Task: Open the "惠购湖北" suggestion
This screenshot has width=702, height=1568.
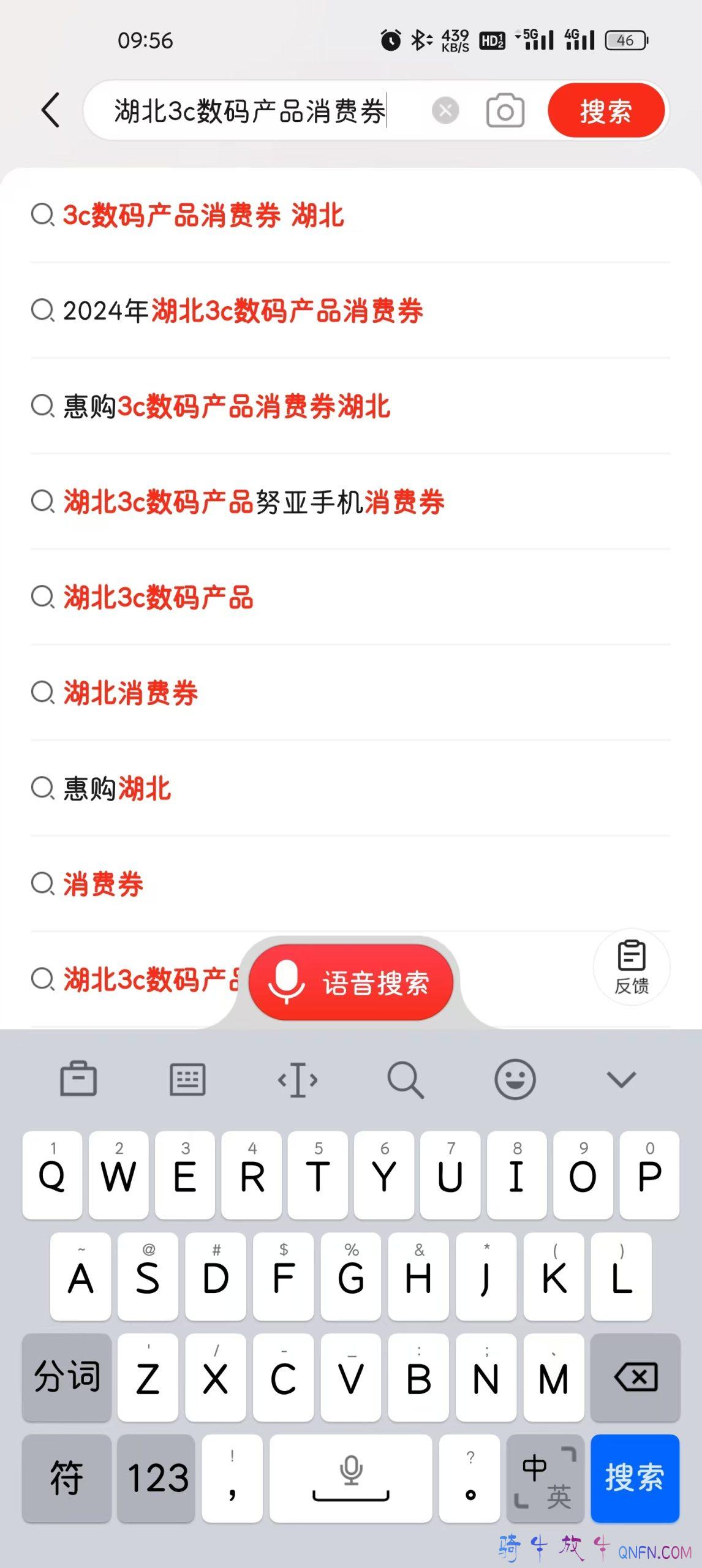Action: pyautogui.click(x=117, y=789)
